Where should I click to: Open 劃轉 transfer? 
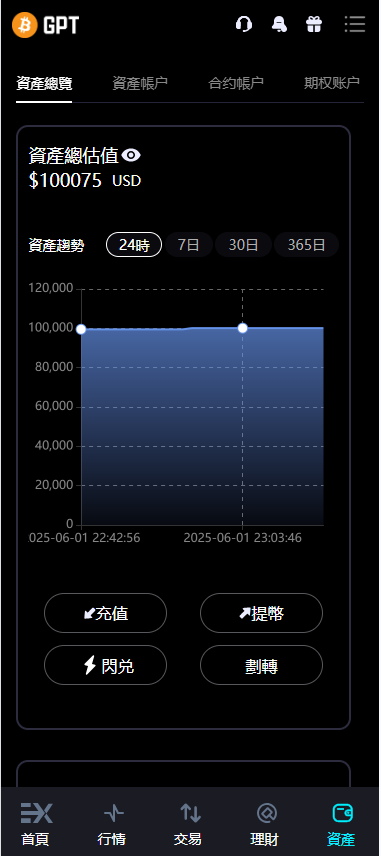point(261,665)
